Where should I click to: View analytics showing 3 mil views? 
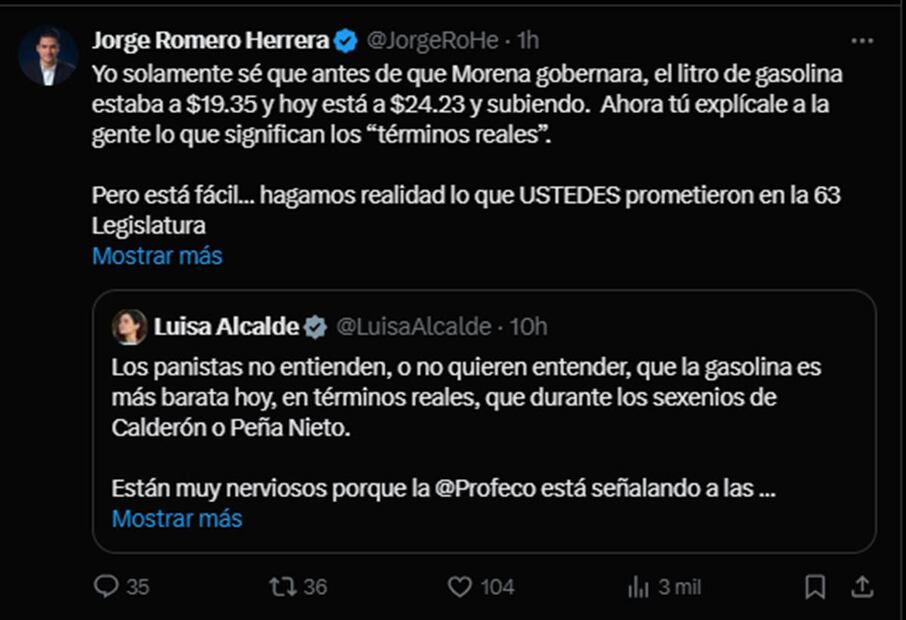pos(637,587)
